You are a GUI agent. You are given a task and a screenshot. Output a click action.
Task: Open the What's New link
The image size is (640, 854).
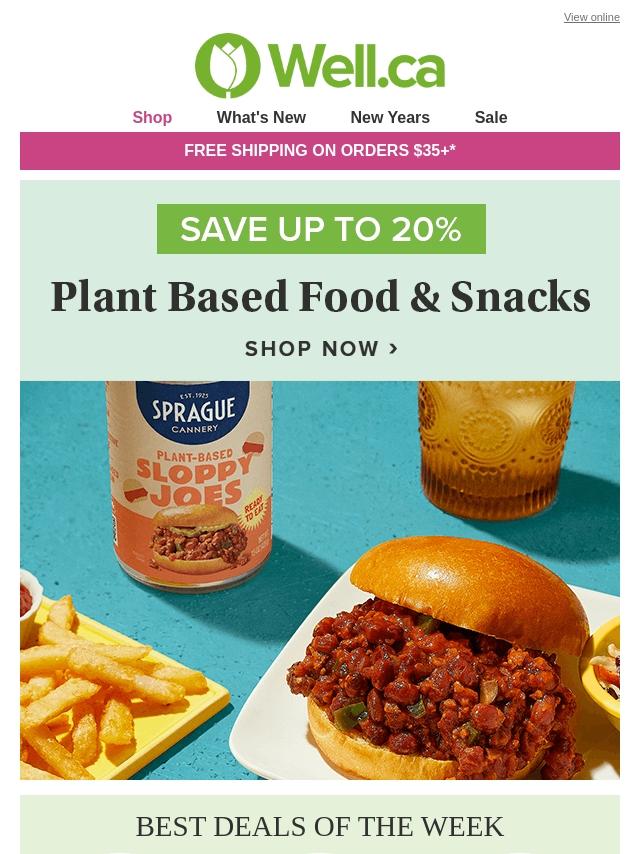tap(261, 117)
